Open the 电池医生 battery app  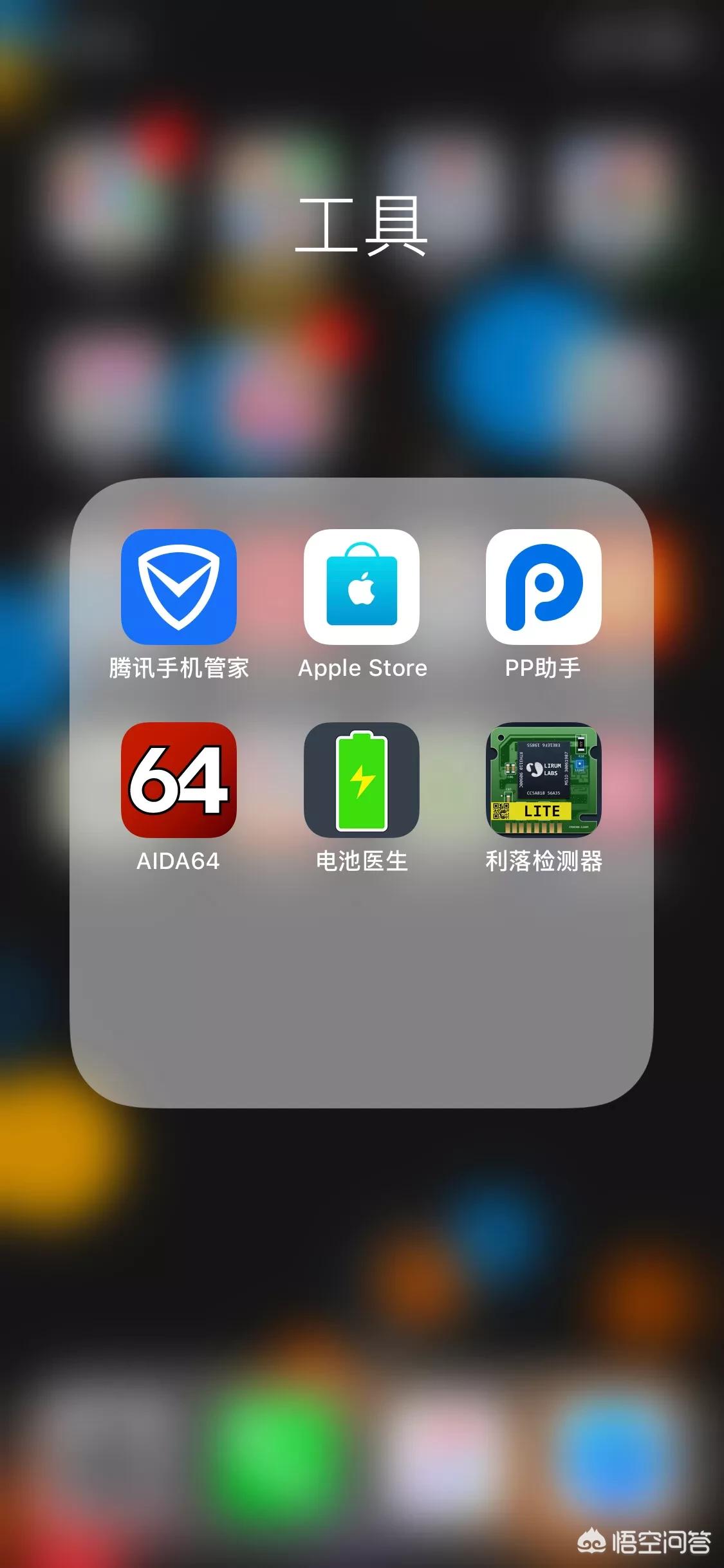[x=362, y=780]
